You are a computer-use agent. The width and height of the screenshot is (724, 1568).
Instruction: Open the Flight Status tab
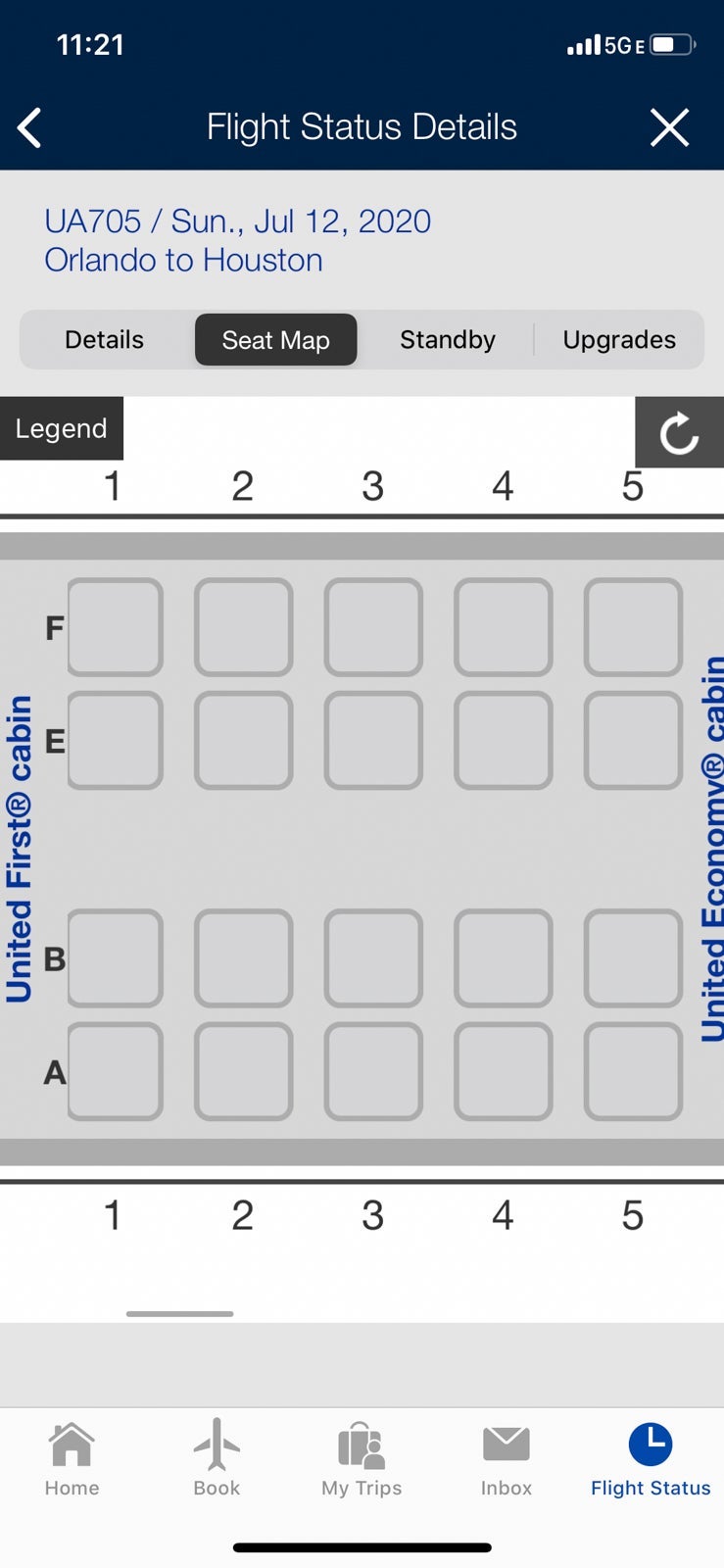click(x=651, y=1458)
